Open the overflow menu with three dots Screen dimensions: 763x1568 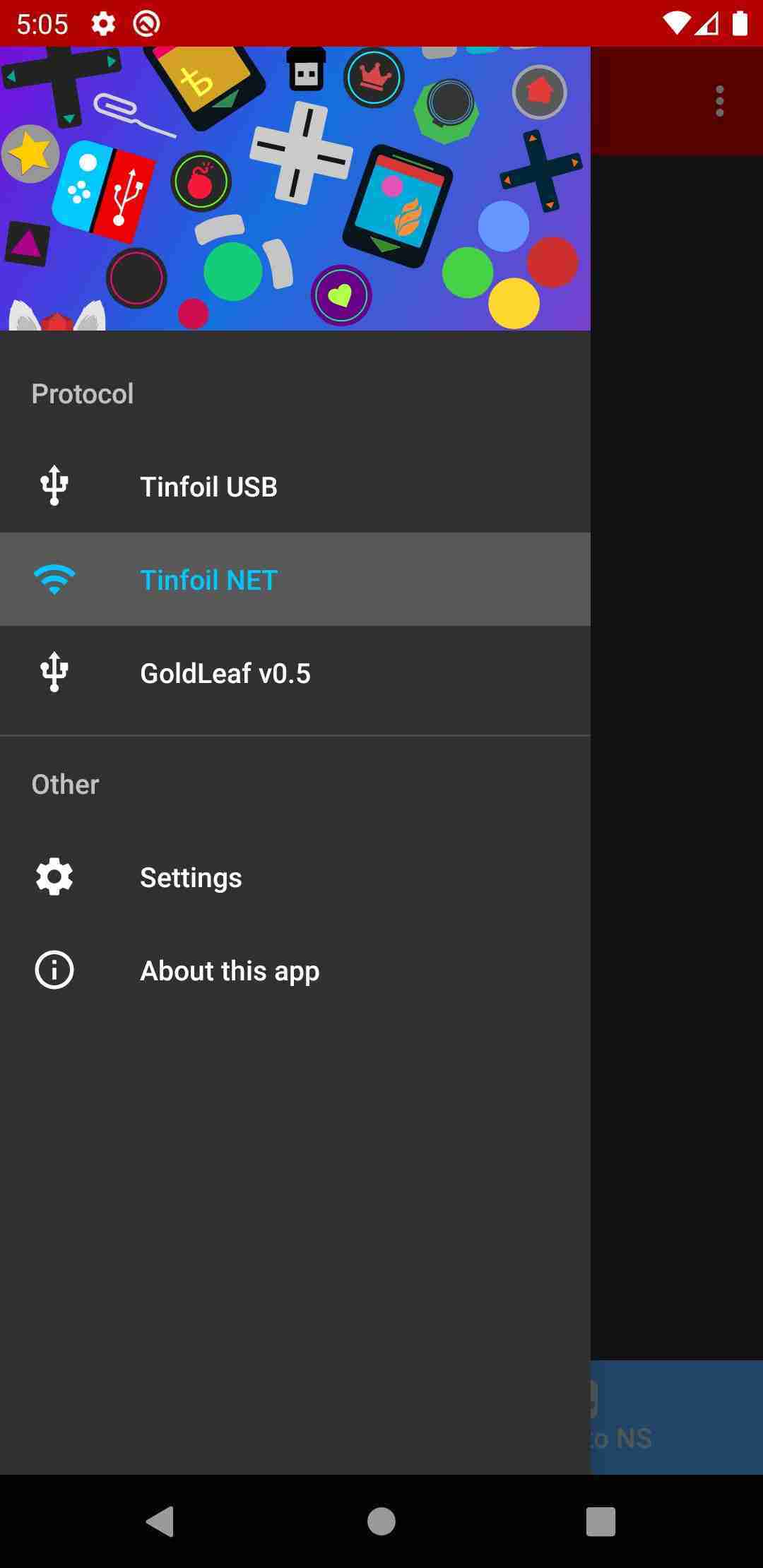coord(719,101)
